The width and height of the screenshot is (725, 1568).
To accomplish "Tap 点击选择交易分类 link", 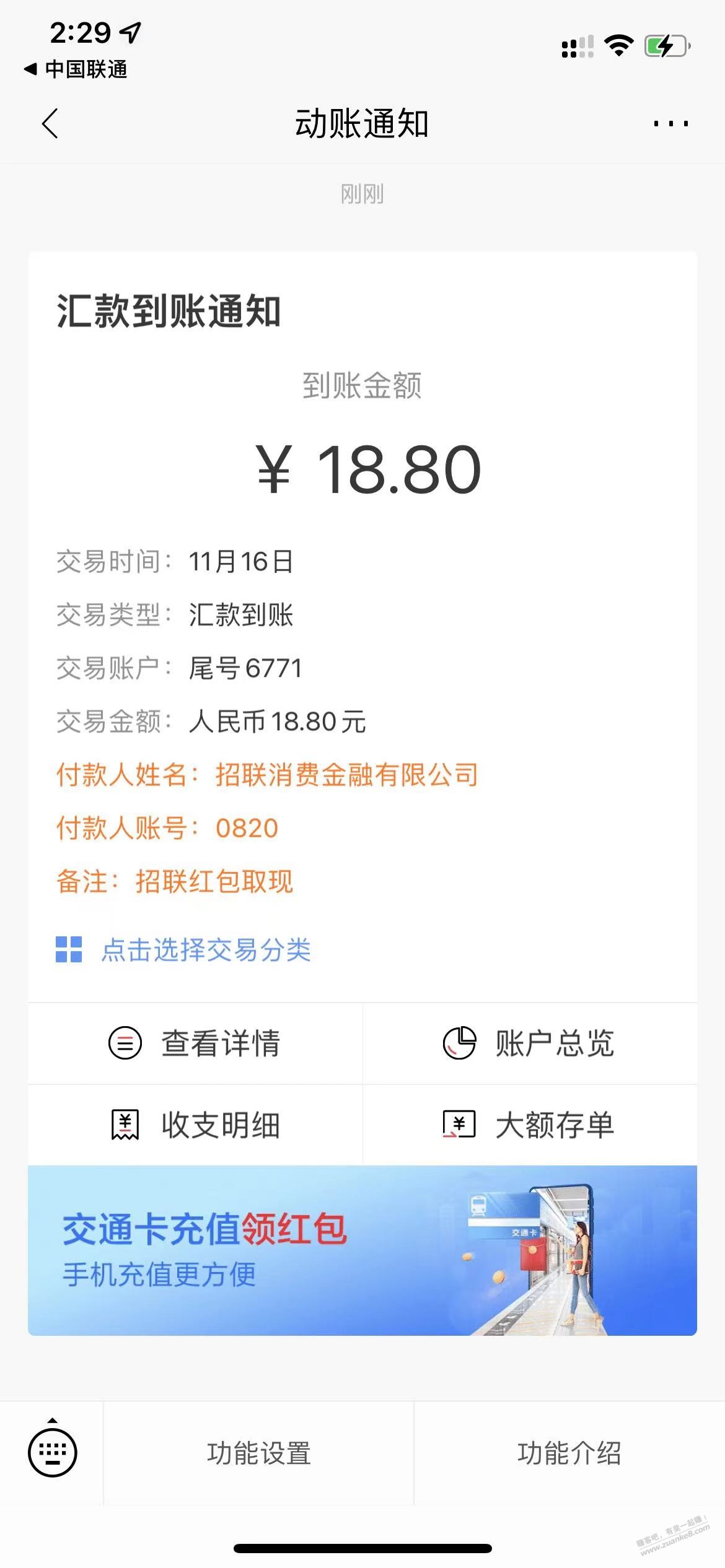I will pos(205,950).
